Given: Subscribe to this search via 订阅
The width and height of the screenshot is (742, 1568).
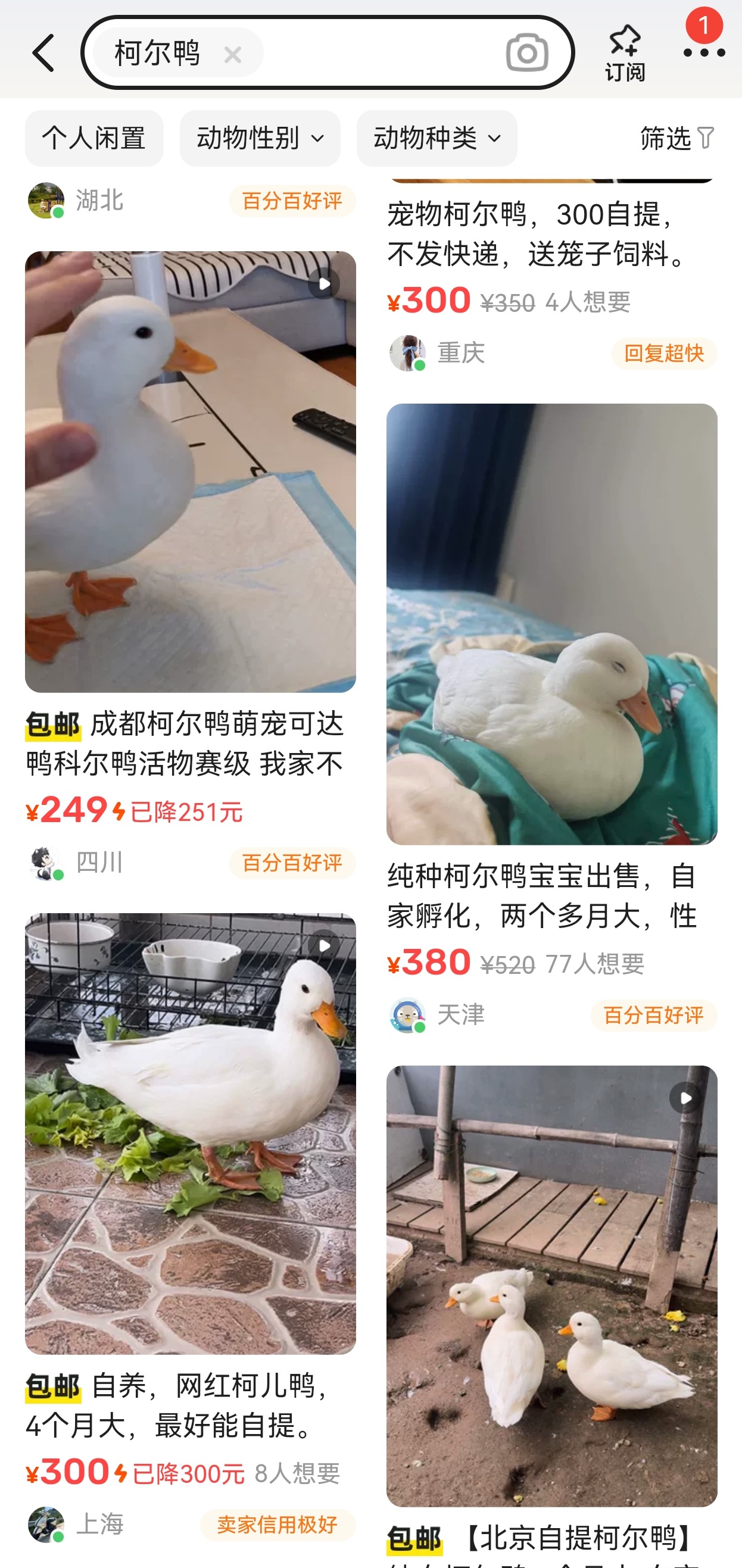Looking at the screenshot, I should tap(625, 54).
